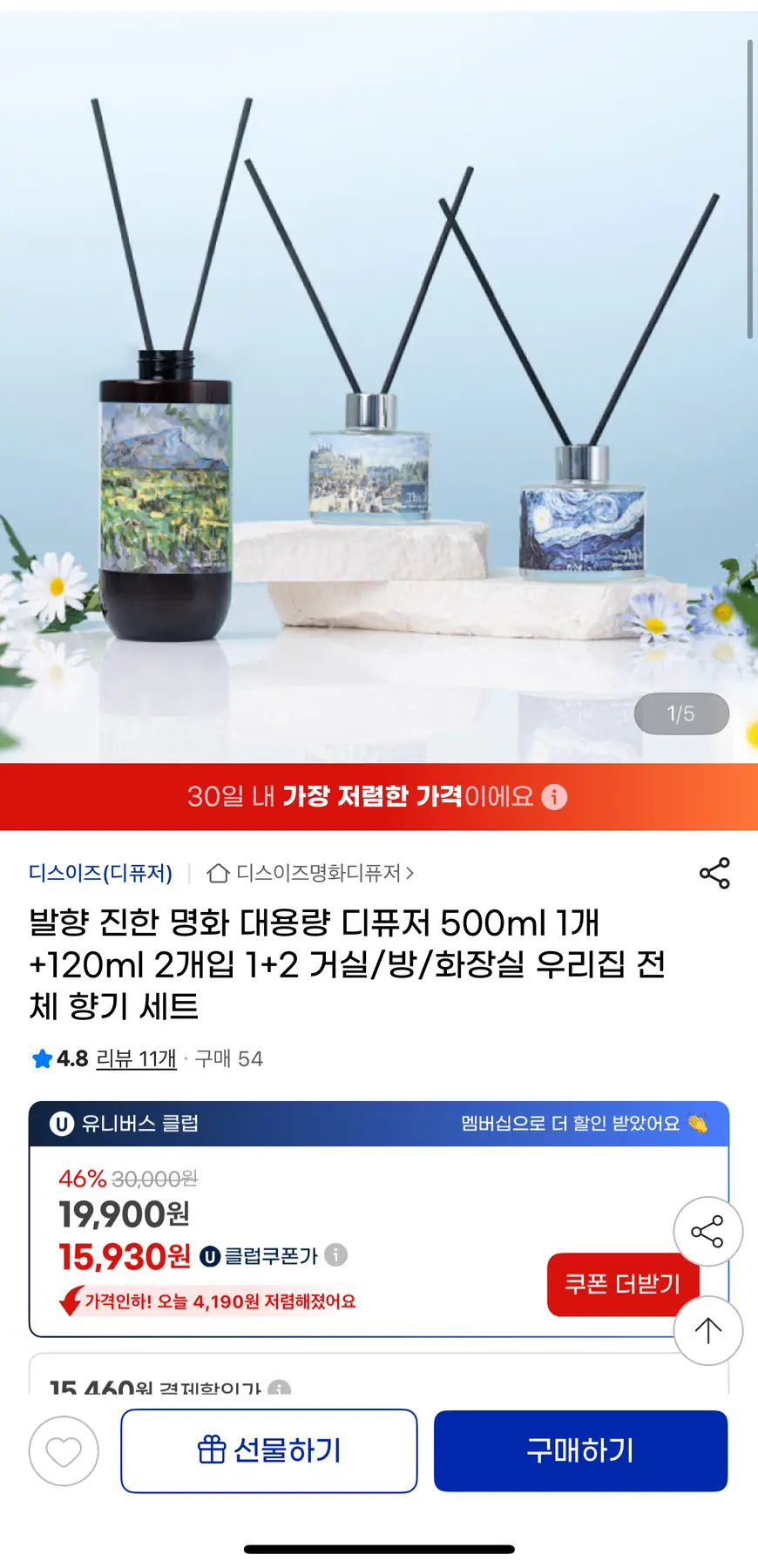Tap the floating share button
The image size is (758, 1568).
coord(707,1231)
